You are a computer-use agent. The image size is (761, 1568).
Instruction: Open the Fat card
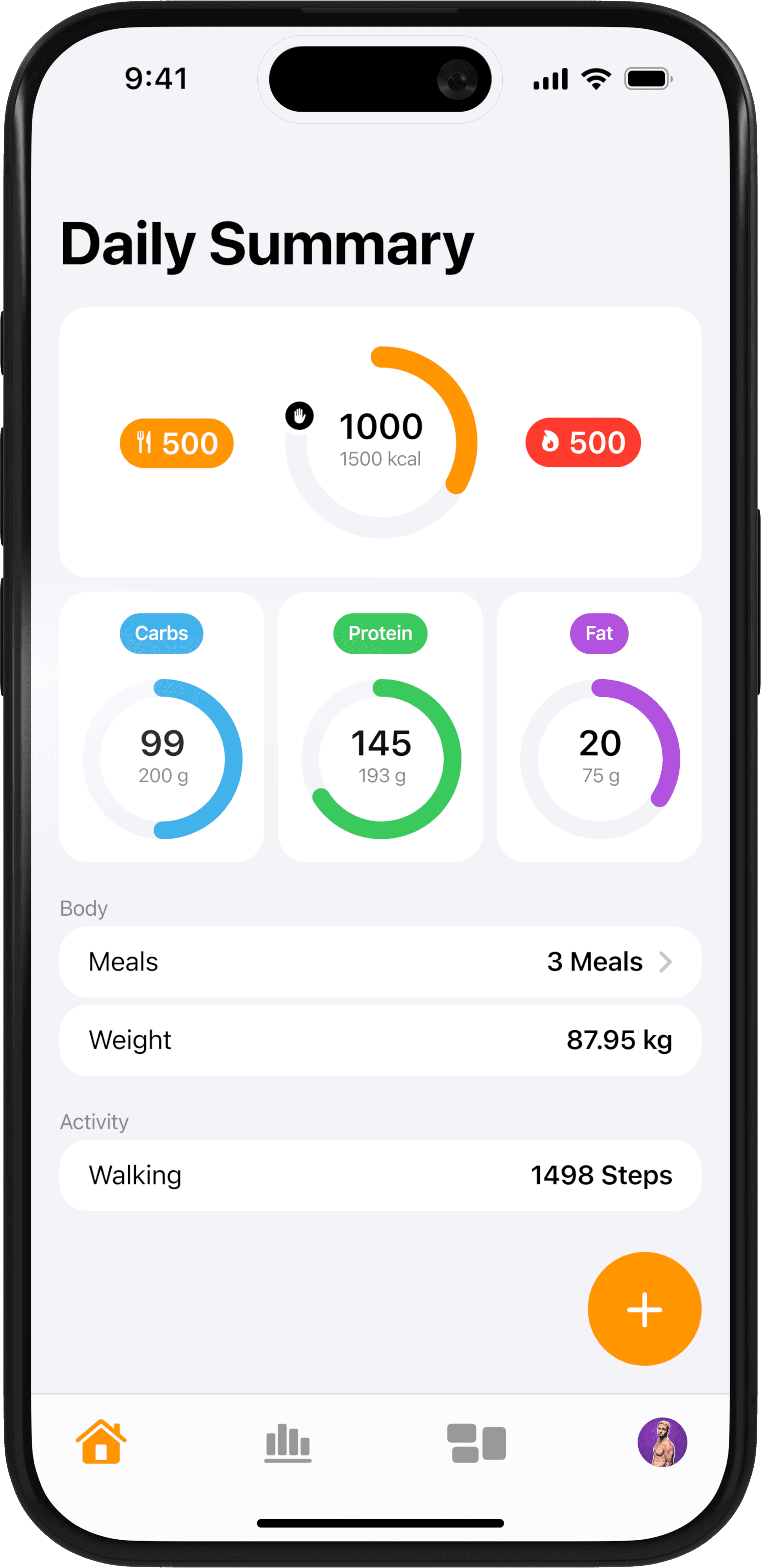point(599,728)
